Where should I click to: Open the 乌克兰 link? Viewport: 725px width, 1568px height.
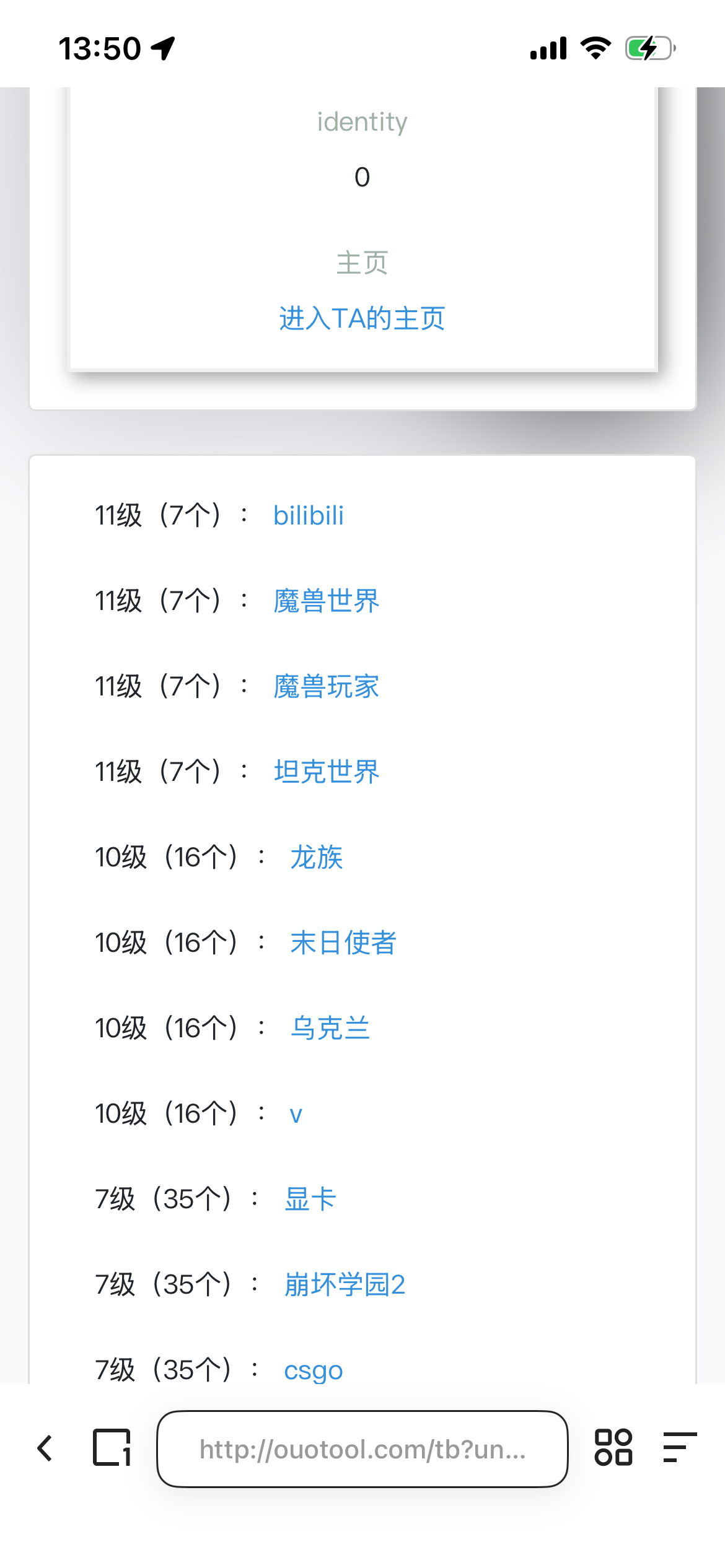pyautogui.click(x=330, y=1028)
